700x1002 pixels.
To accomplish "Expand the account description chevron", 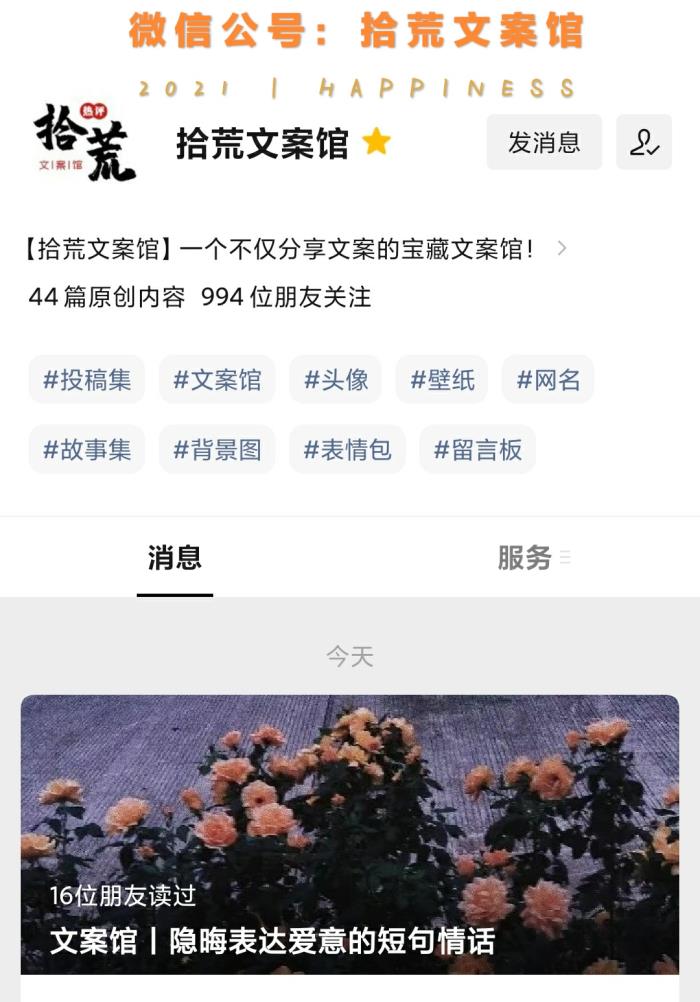I will (x=562, y=248).
